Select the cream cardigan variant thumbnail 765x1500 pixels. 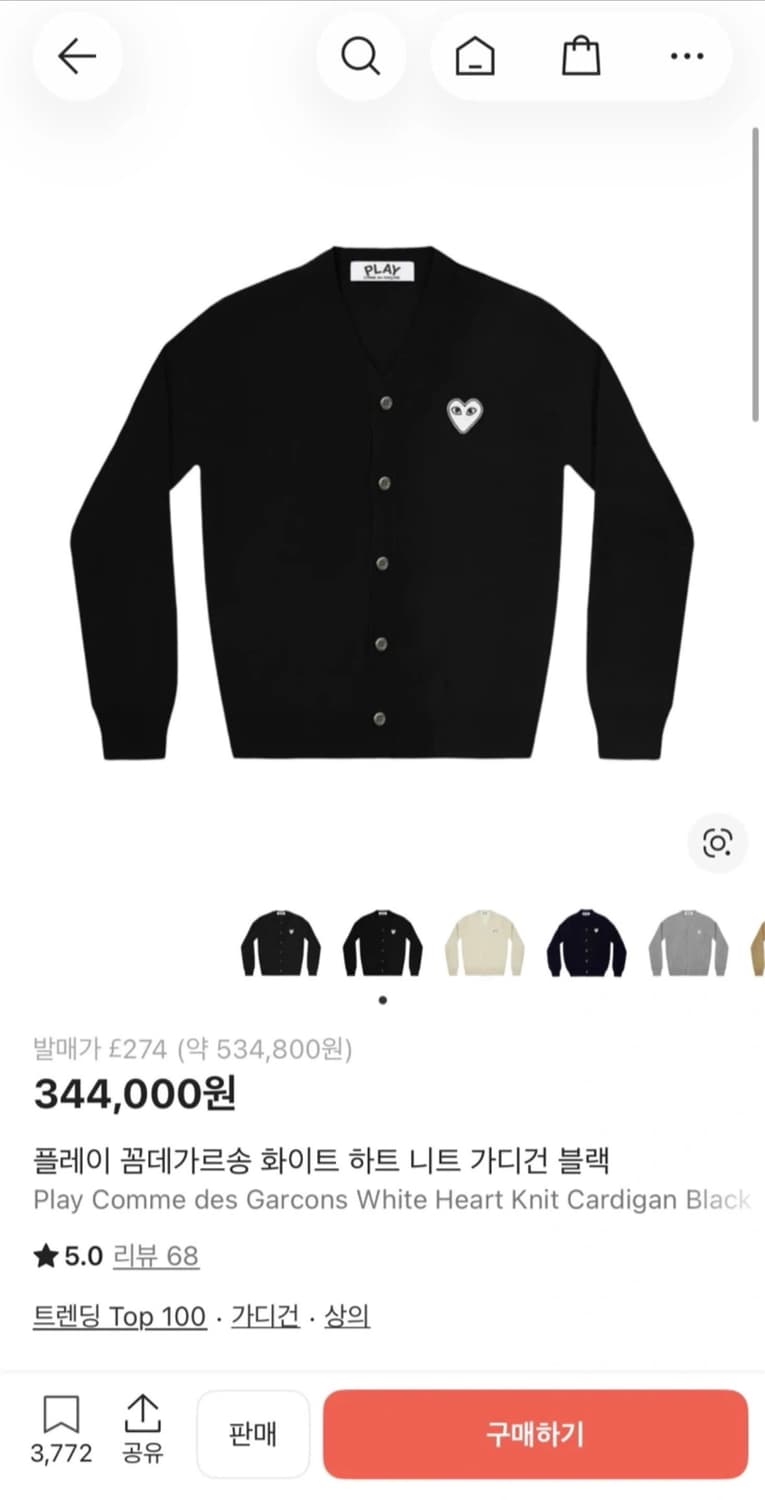pos(484,942)
